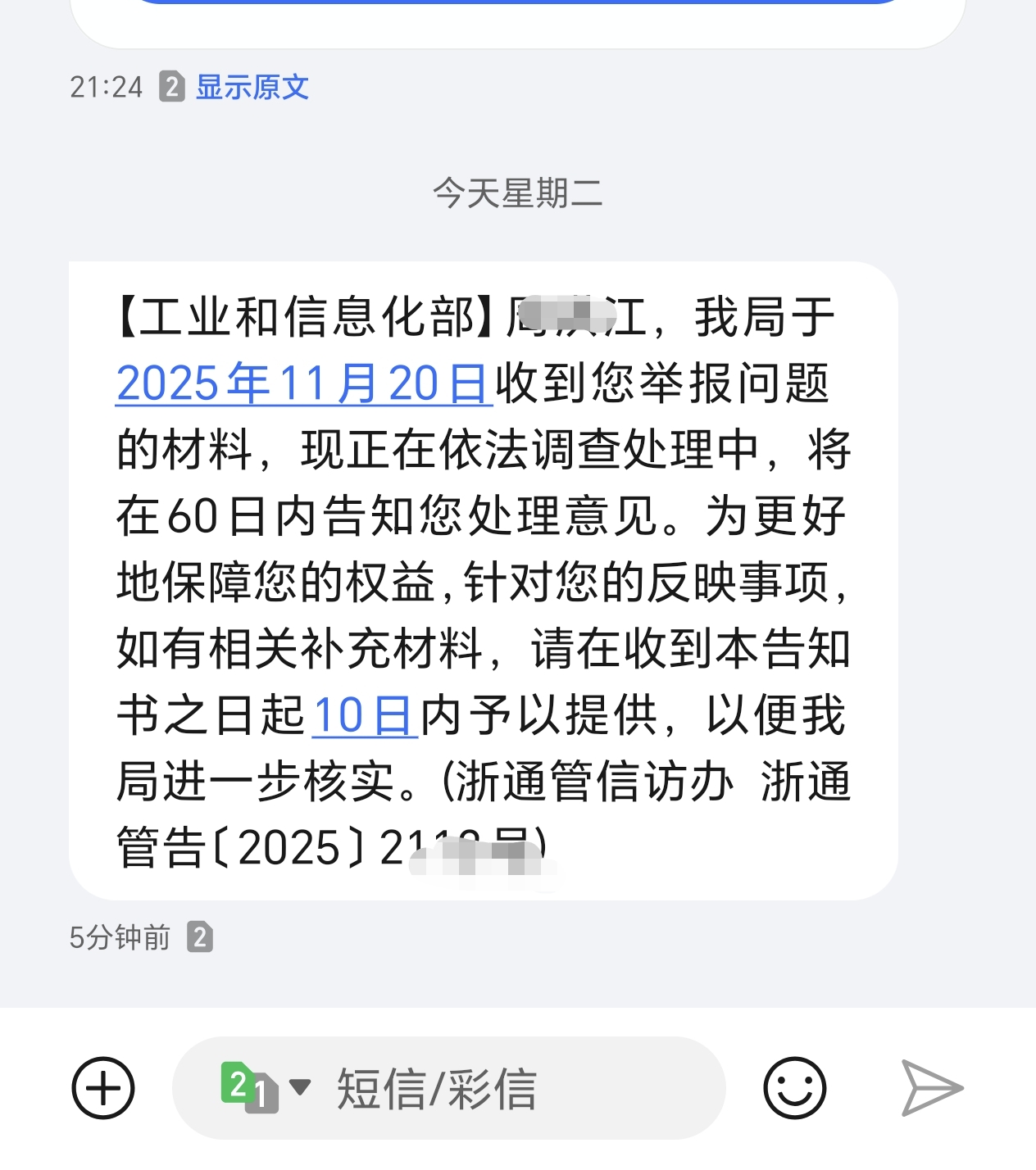Open the underlined 2025年11月20日 date link
Screen dimensions: 1036x1170
303,382
